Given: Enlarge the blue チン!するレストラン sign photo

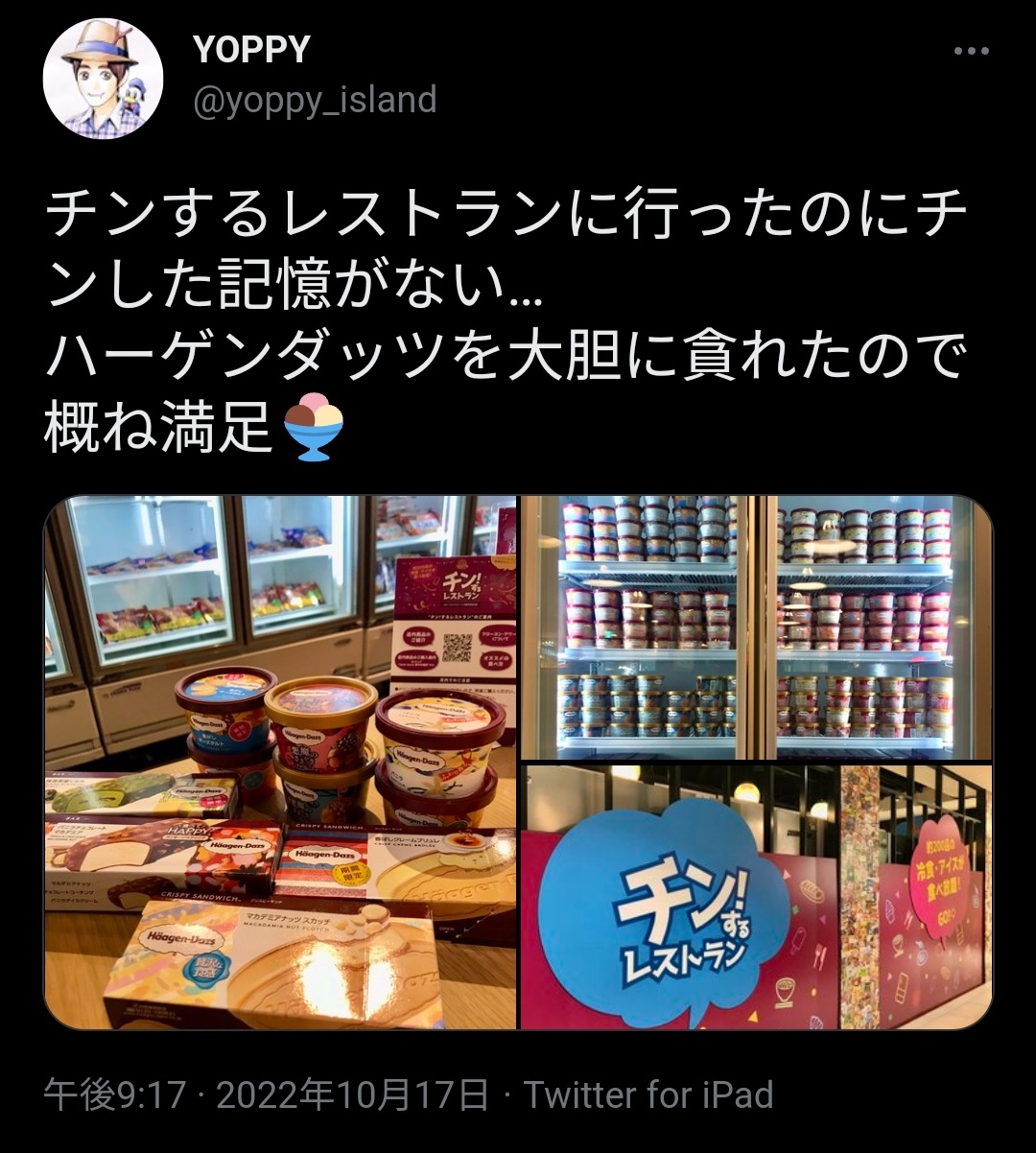Looking at the screenshot, I should [756, 896].
